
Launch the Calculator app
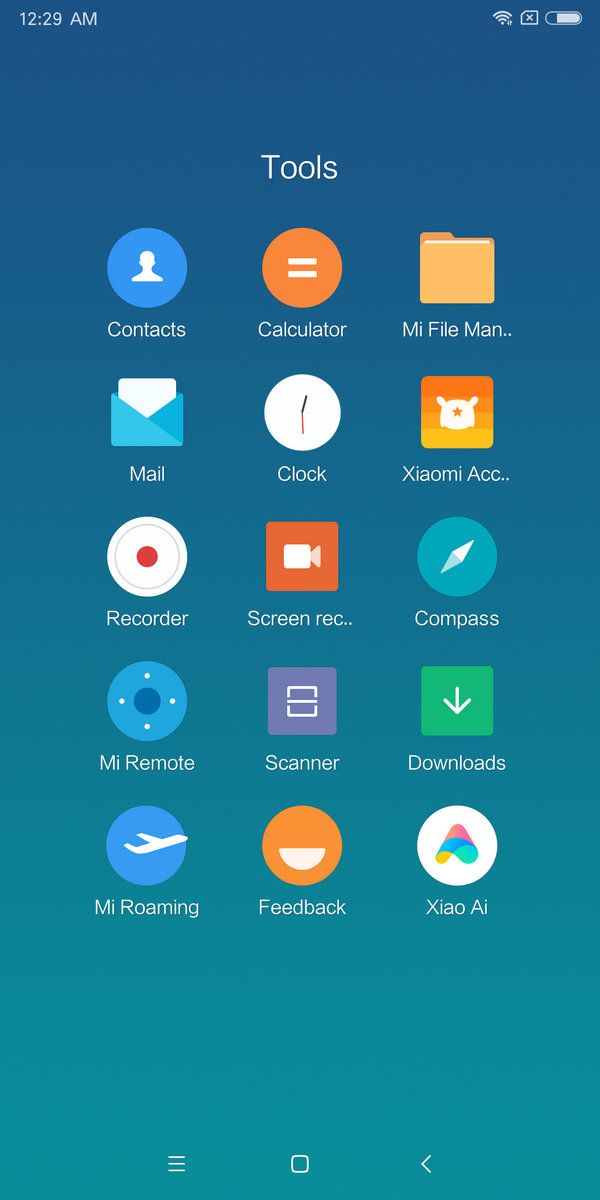pos(302,268)
